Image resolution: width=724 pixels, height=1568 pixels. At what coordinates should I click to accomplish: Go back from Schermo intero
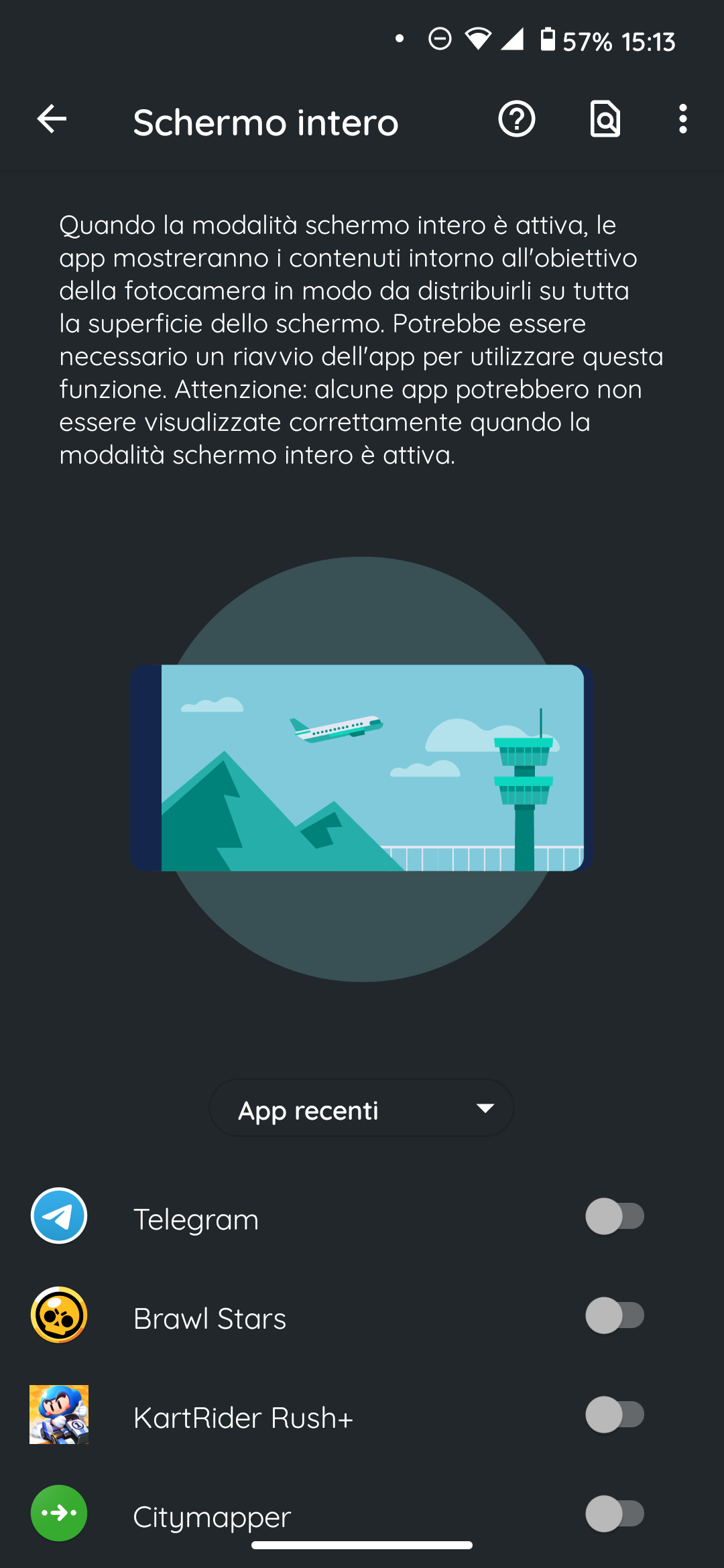coord(52,120)
